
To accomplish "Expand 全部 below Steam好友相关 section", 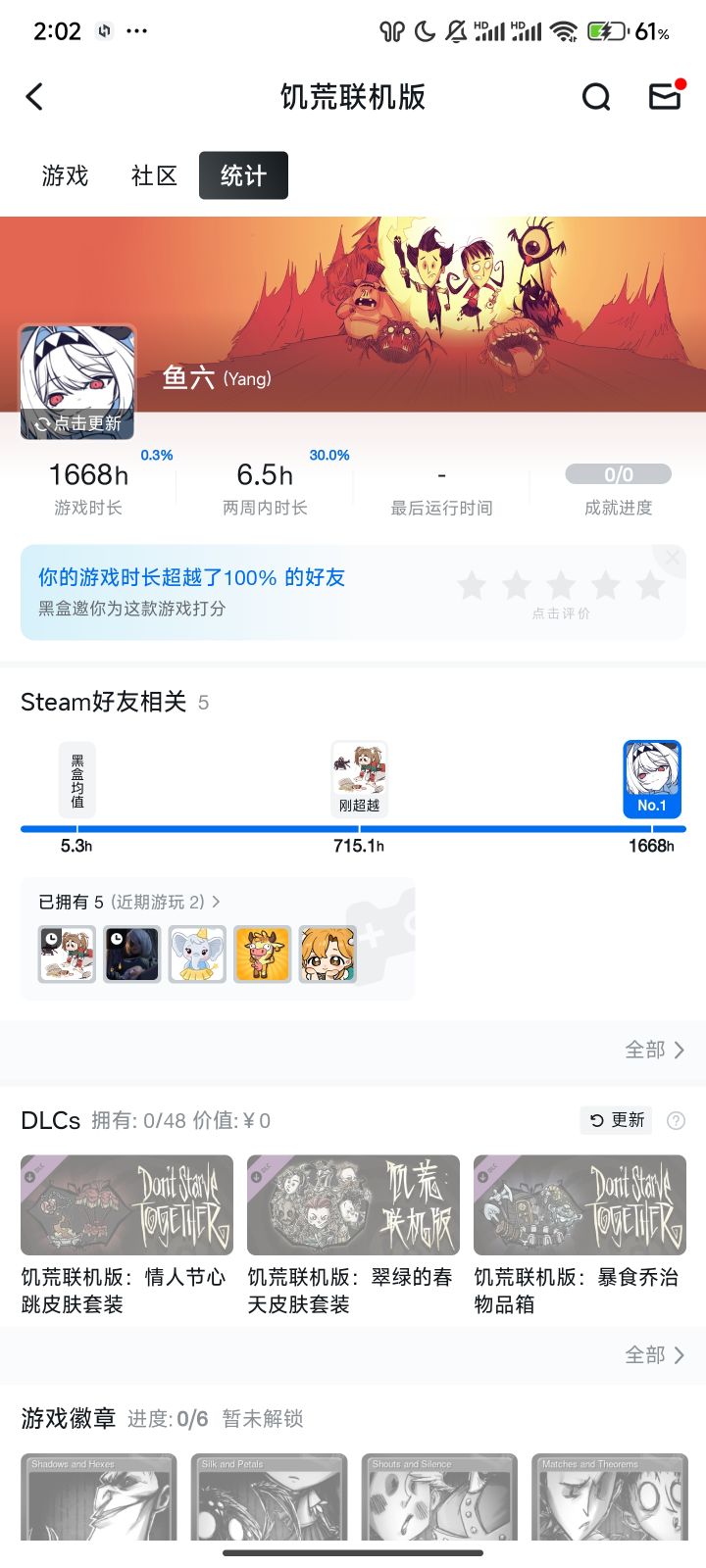I will 654,1050.
